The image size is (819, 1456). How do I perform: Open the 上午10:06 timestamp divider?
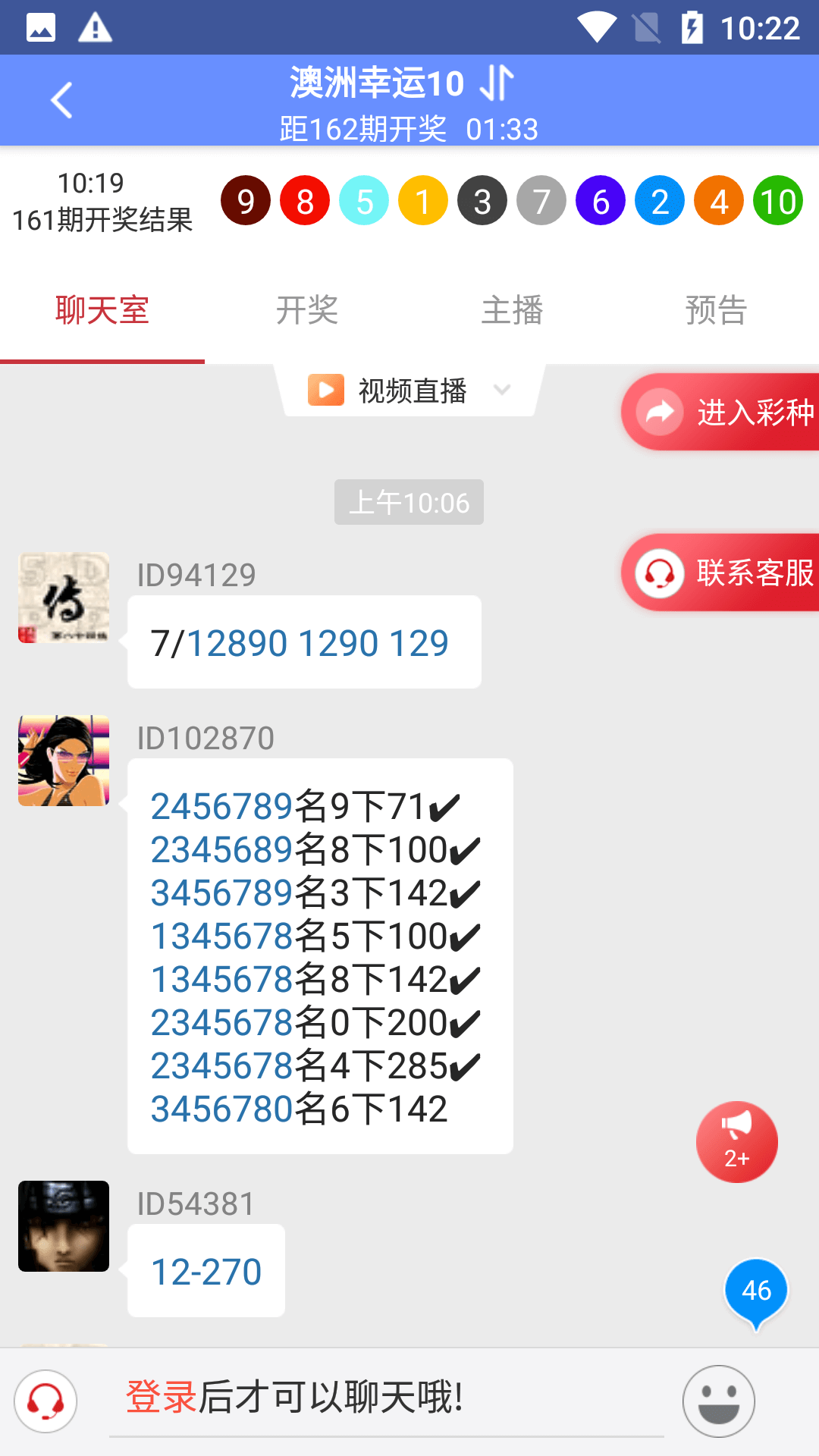[409, 501]
